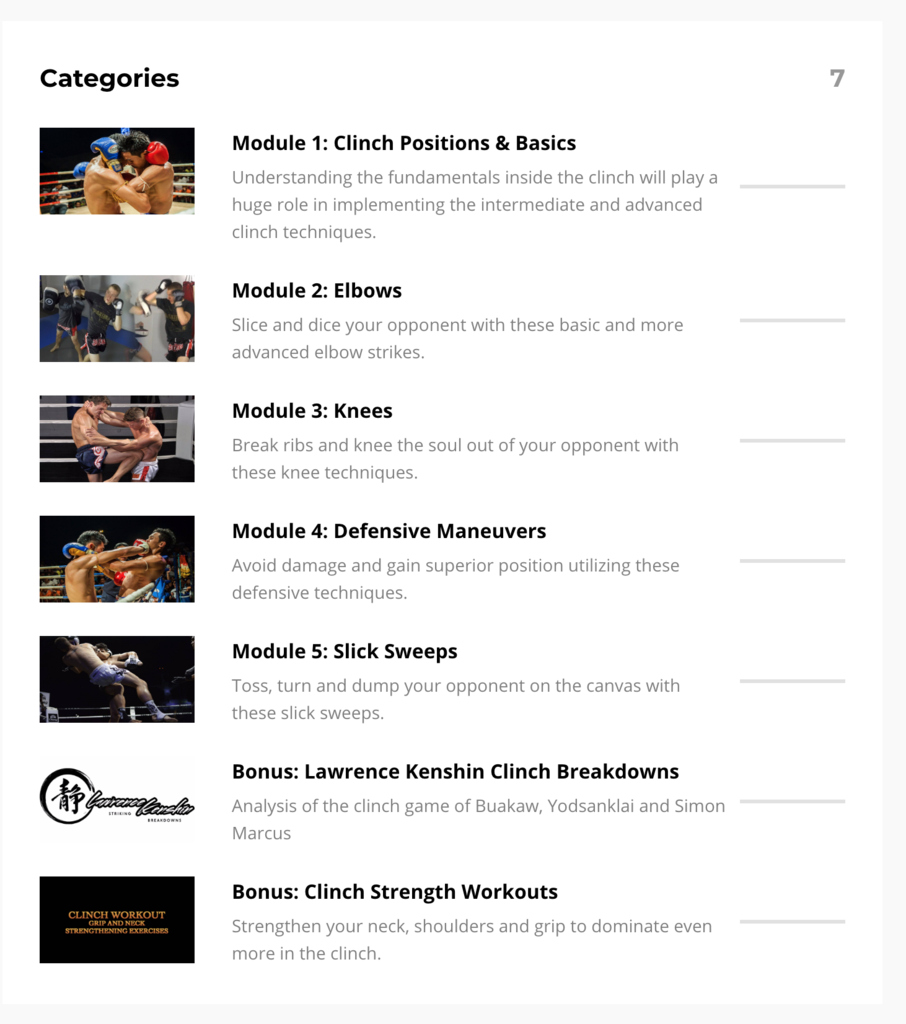View Module 5: Slick Sweeps
Image resolution: width=906 pixels, height=1024 pixels.
pos(344,651)
